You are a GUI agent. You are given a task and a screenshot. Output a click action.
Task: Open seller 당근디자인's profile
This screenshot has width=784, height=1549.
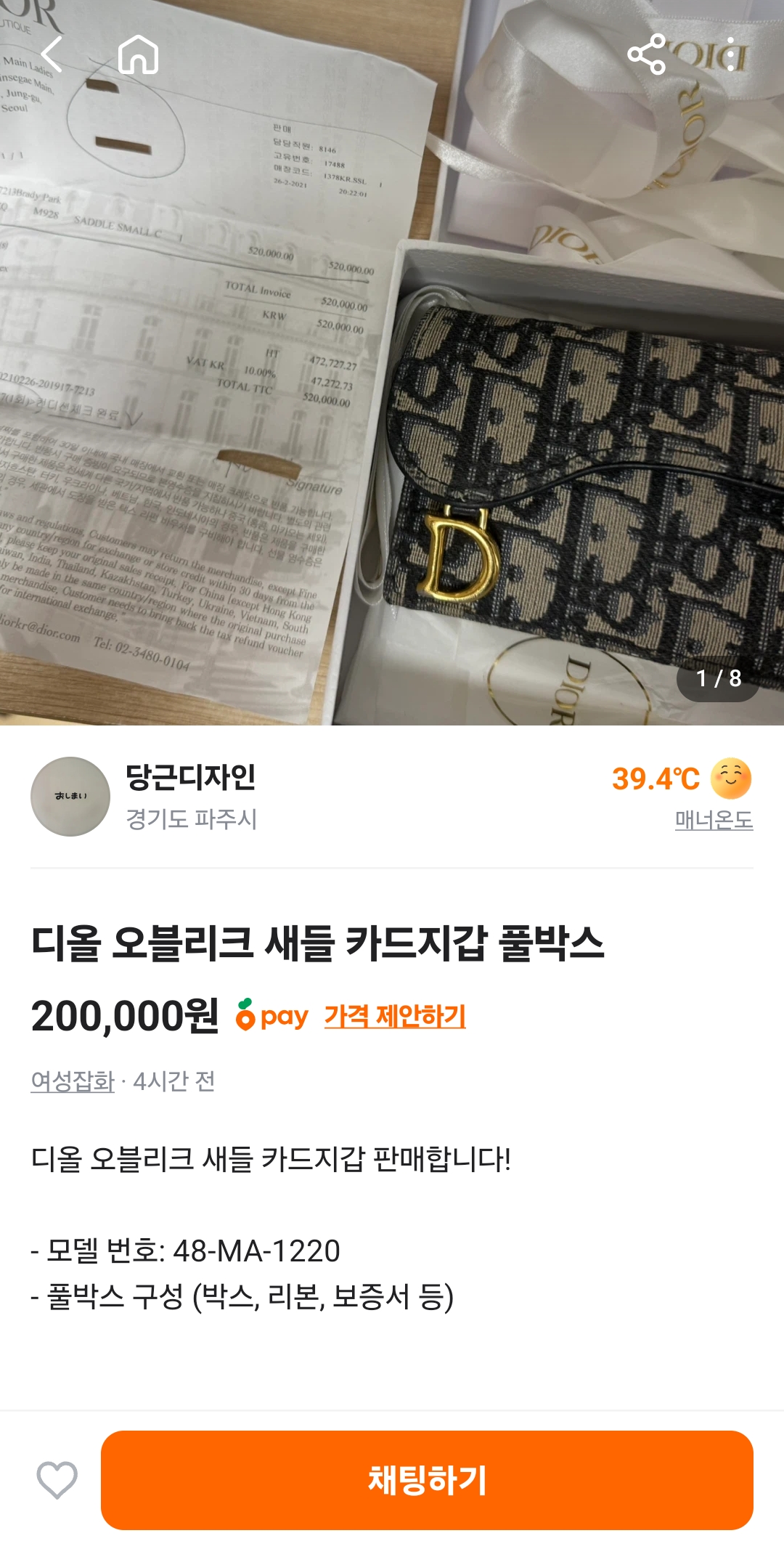[x=190, y=778]
